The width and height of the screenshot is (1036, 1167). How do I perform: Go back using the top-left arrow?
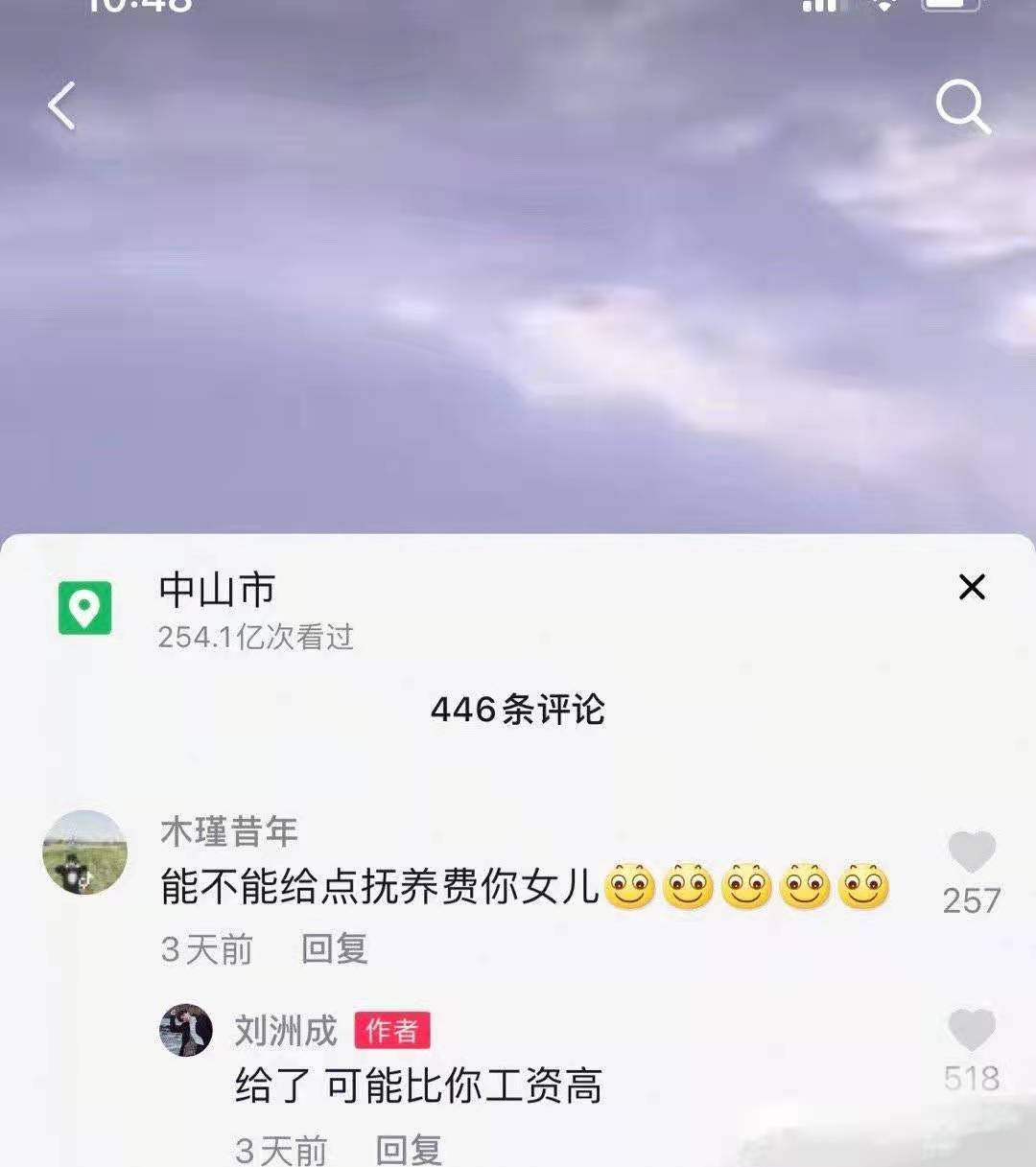(62, 105)
